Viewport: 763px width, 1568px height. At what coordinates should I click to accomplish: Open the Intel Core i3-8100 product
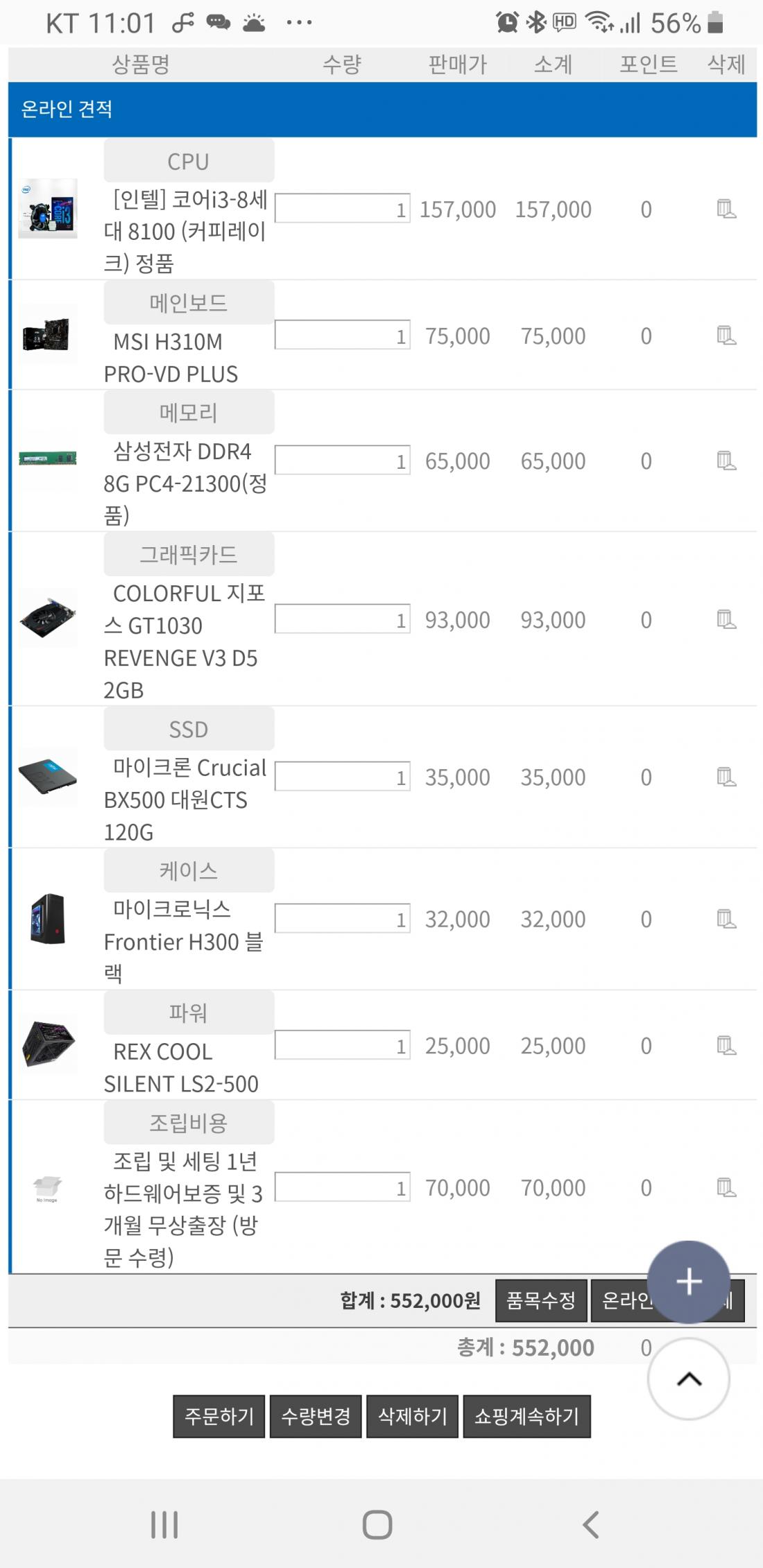tap(187, 230)
